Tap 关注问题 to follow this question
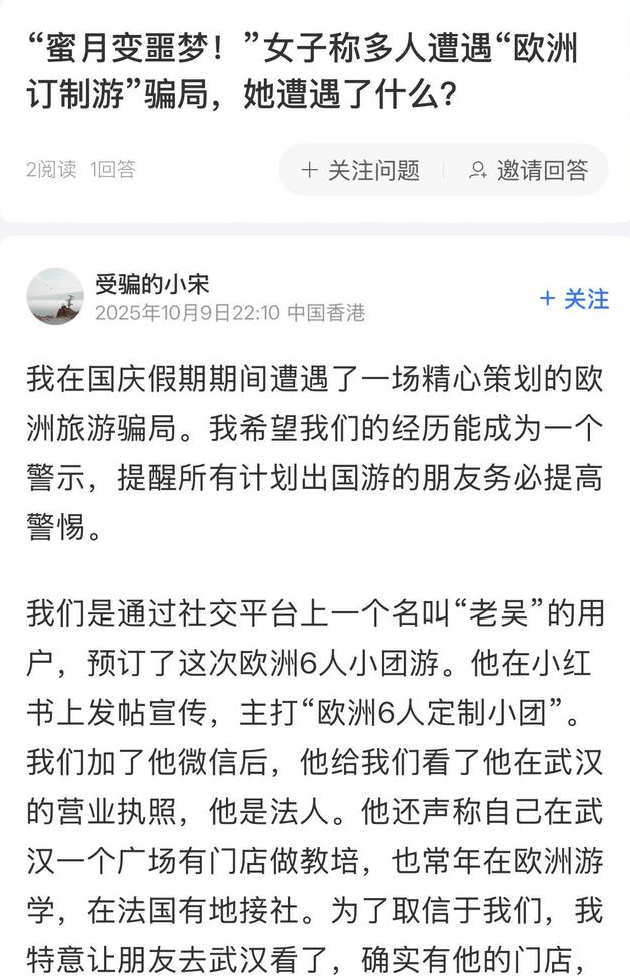The height and width of the screenshot is (976, 630). coord(361,170)
